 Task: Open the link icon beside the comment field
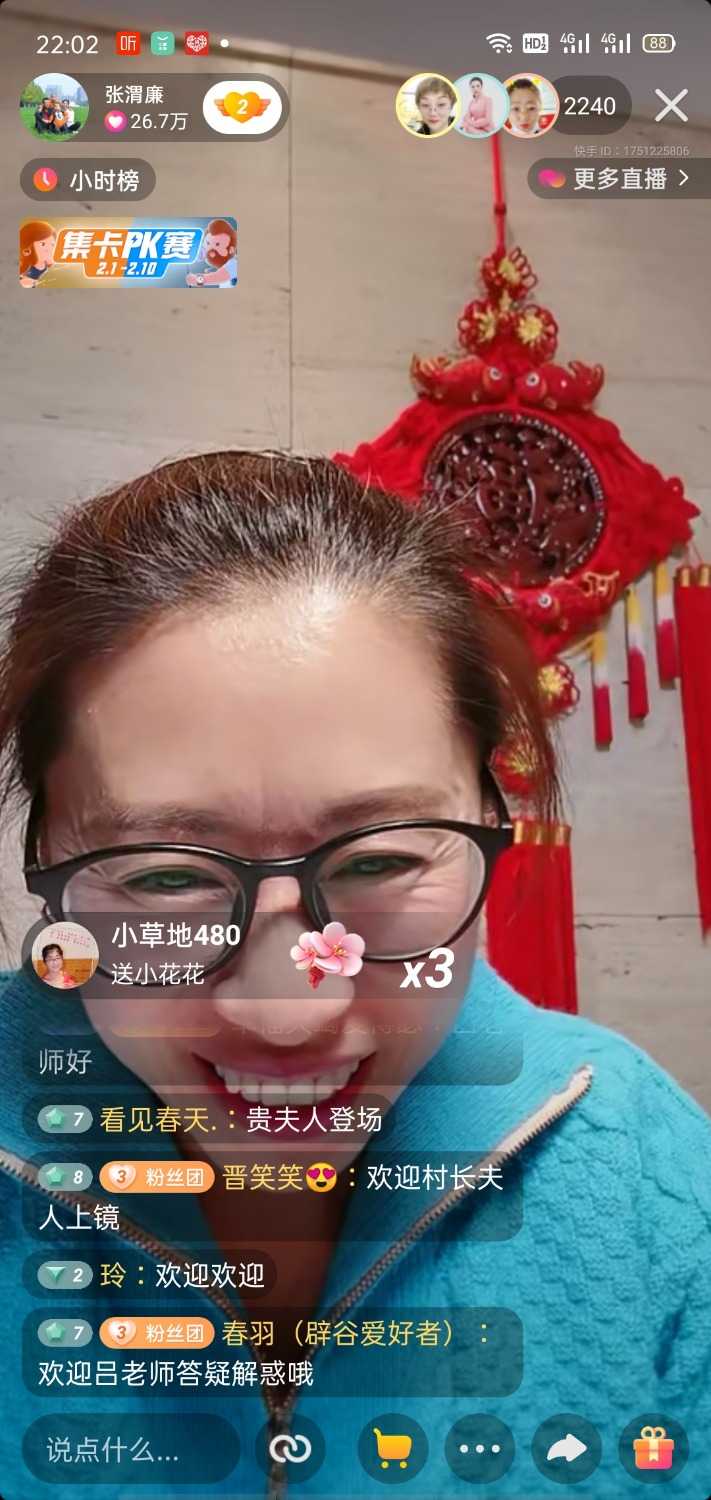tap(290, 1449)
